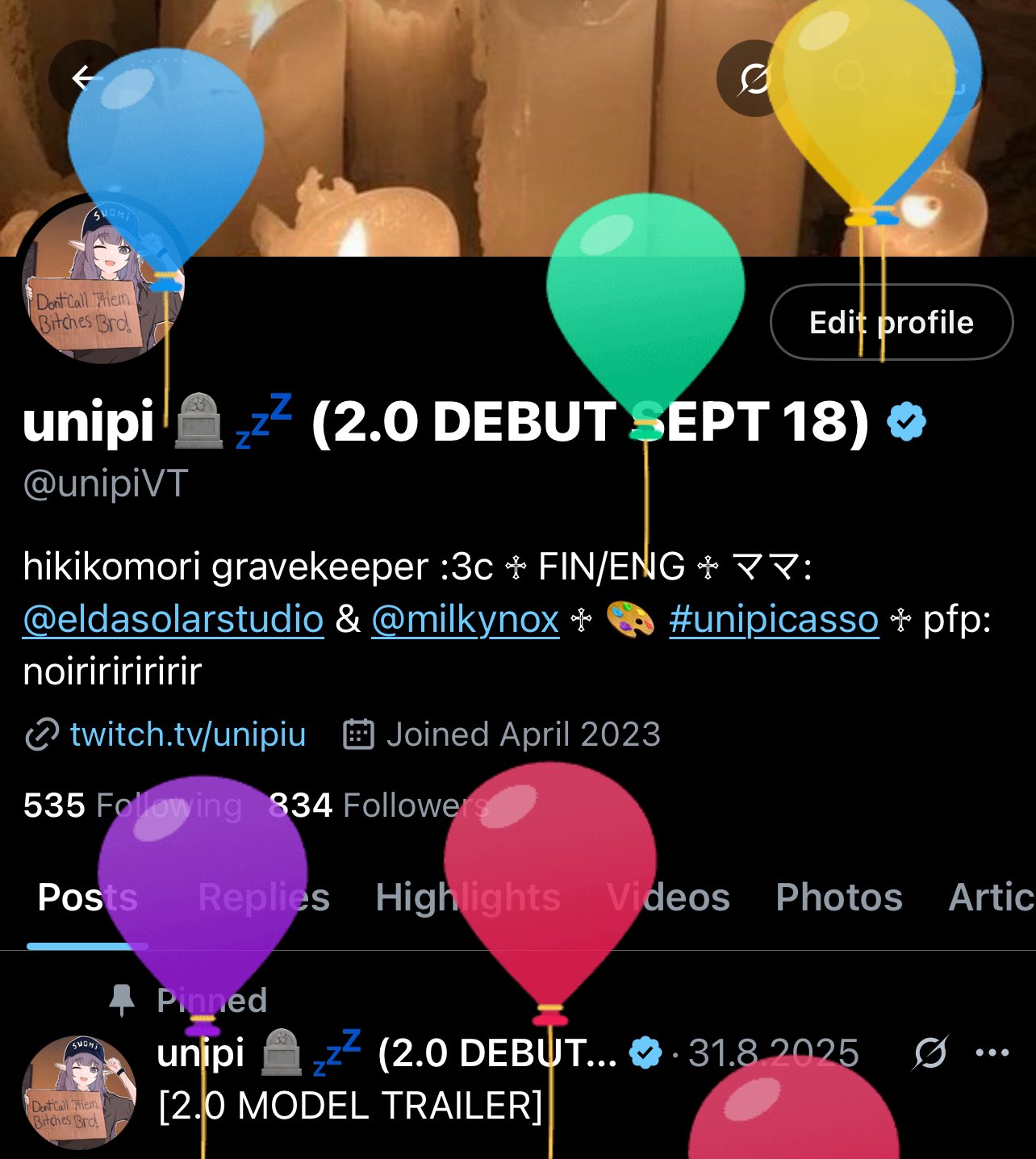Open the search icon in header
The width and height of the screenshot is (1036, 1159).
(850, 78)
